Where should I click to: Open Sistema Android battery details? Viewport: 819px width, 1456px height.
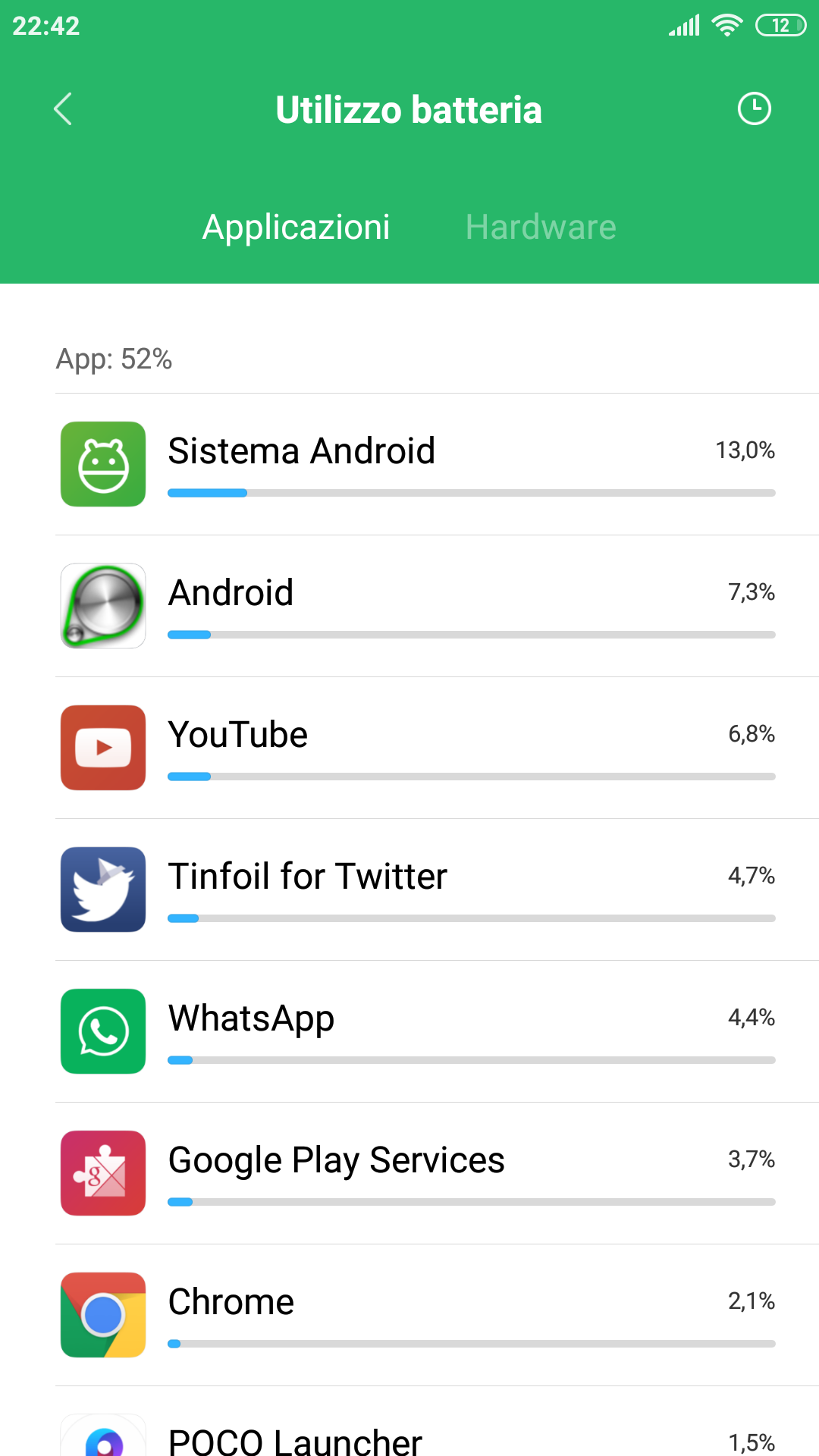(437, 464)
